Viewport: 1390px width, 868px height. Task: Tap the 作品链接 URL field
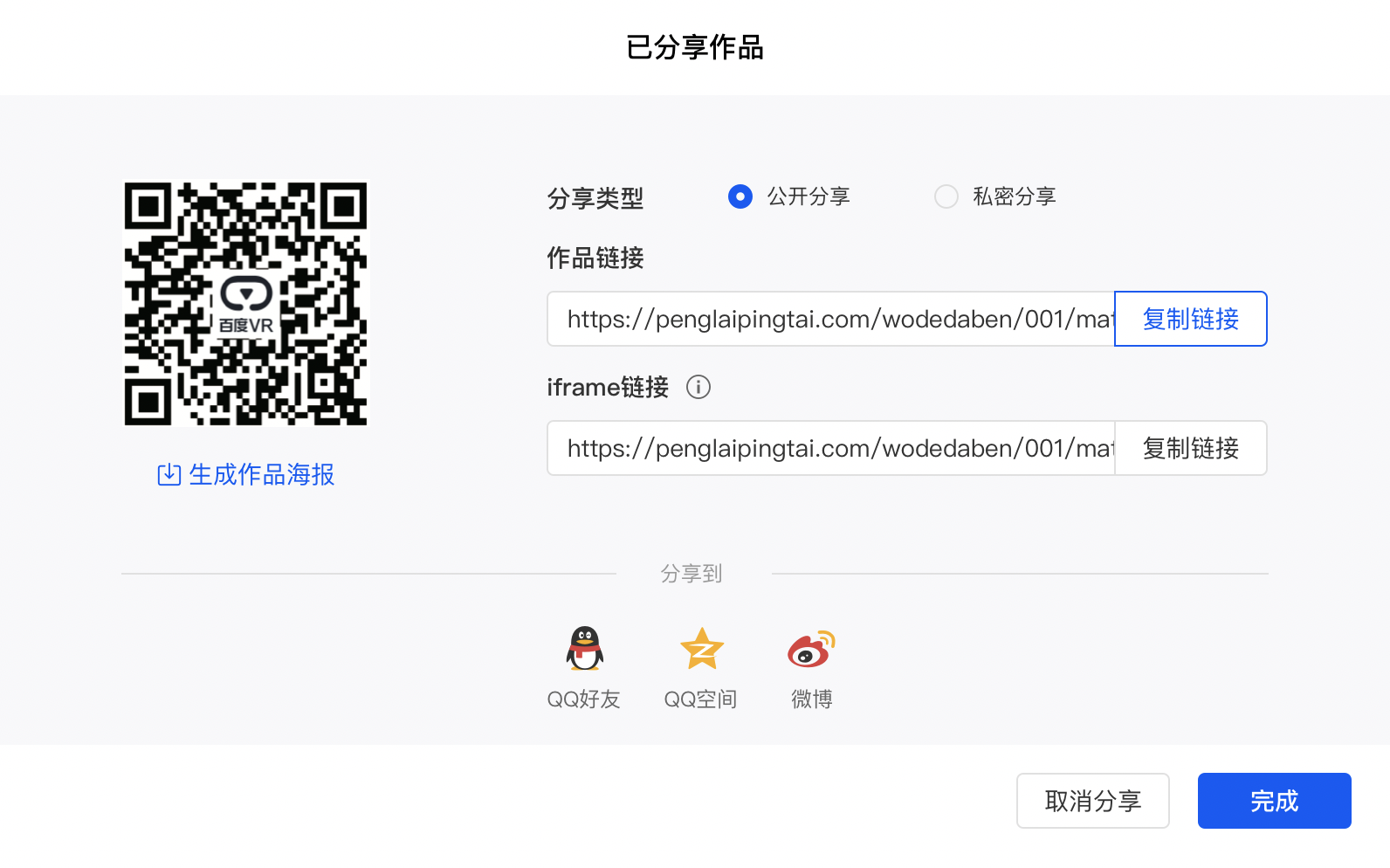(x=830, y=319)
